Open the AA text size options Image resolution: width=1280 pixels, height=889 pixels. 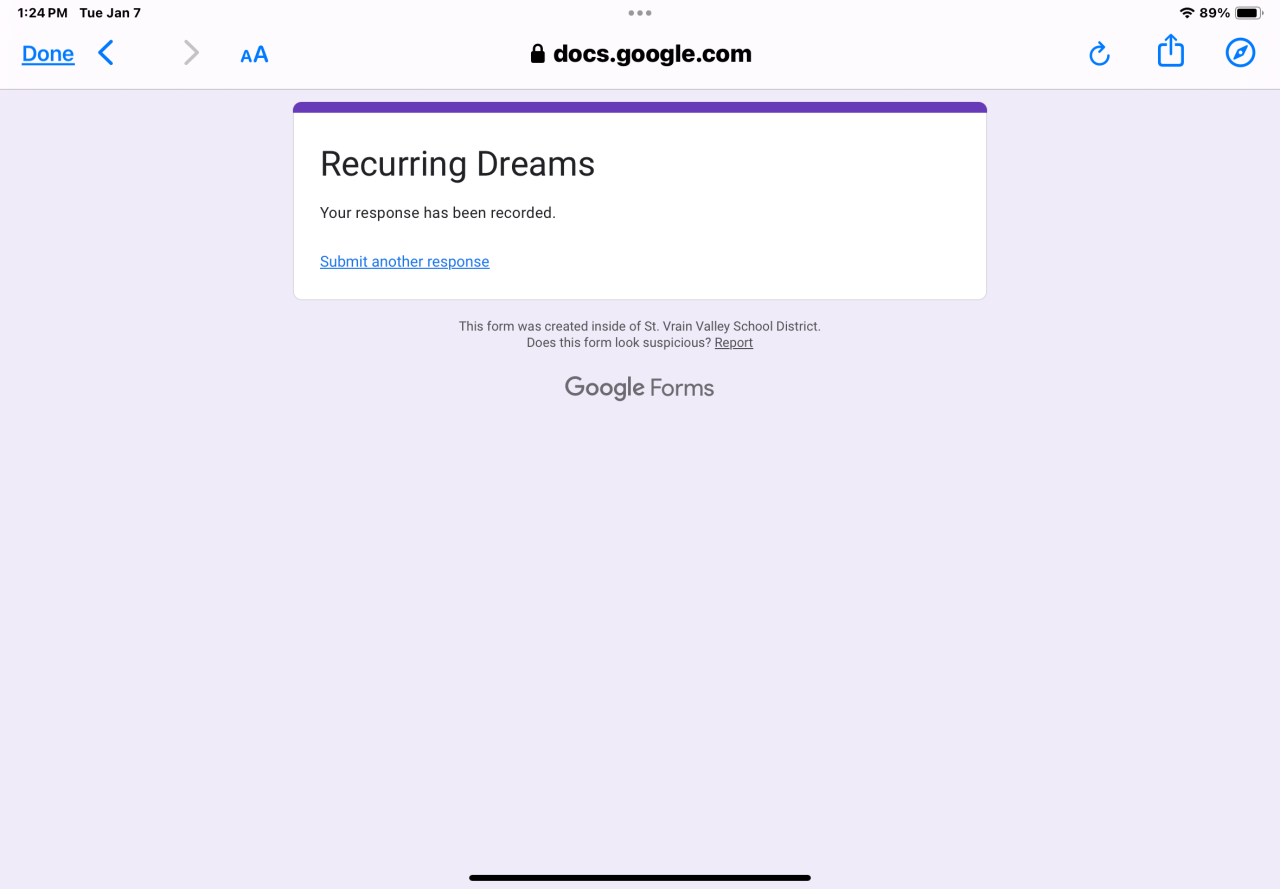tap(254, 55)
